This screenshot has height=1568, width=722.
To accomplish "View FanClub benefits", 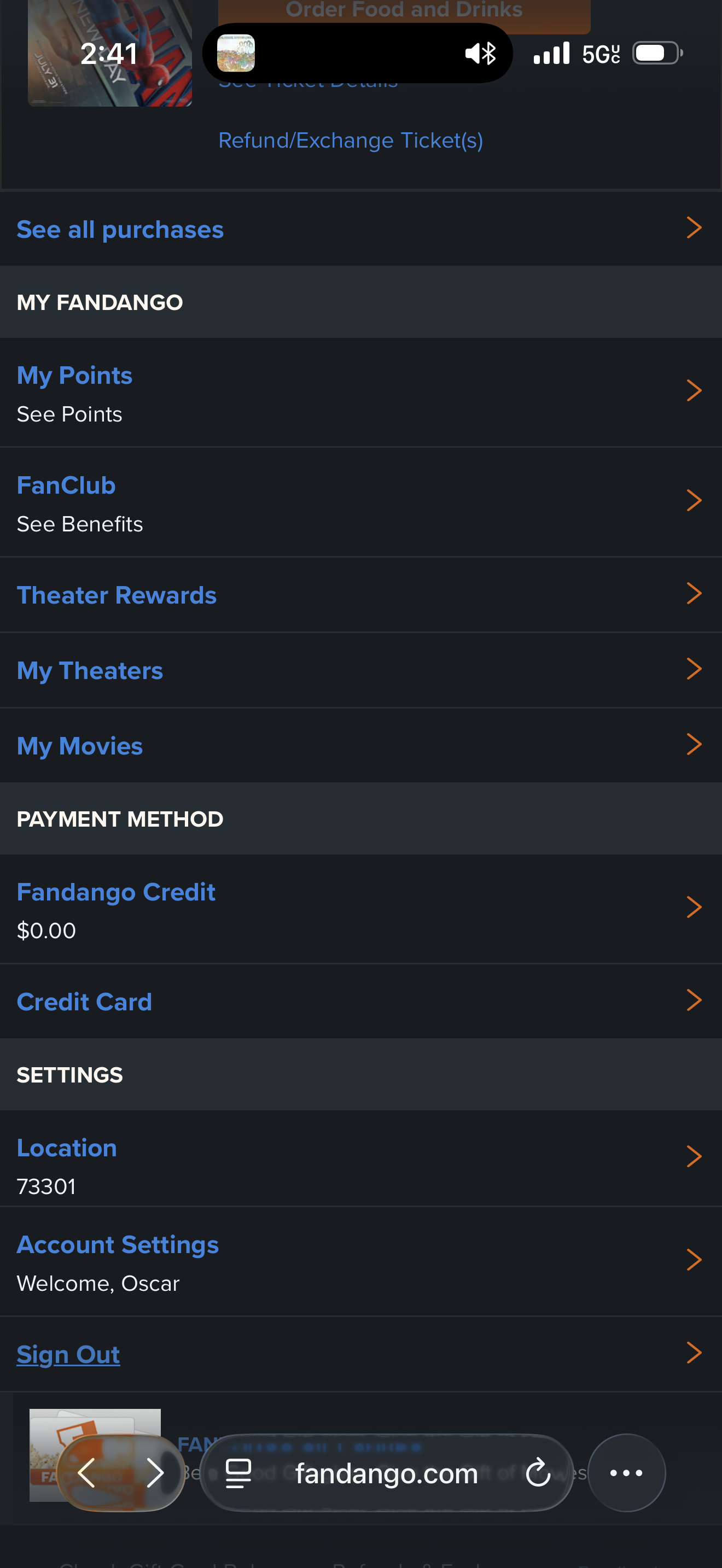I will (361, 503).
